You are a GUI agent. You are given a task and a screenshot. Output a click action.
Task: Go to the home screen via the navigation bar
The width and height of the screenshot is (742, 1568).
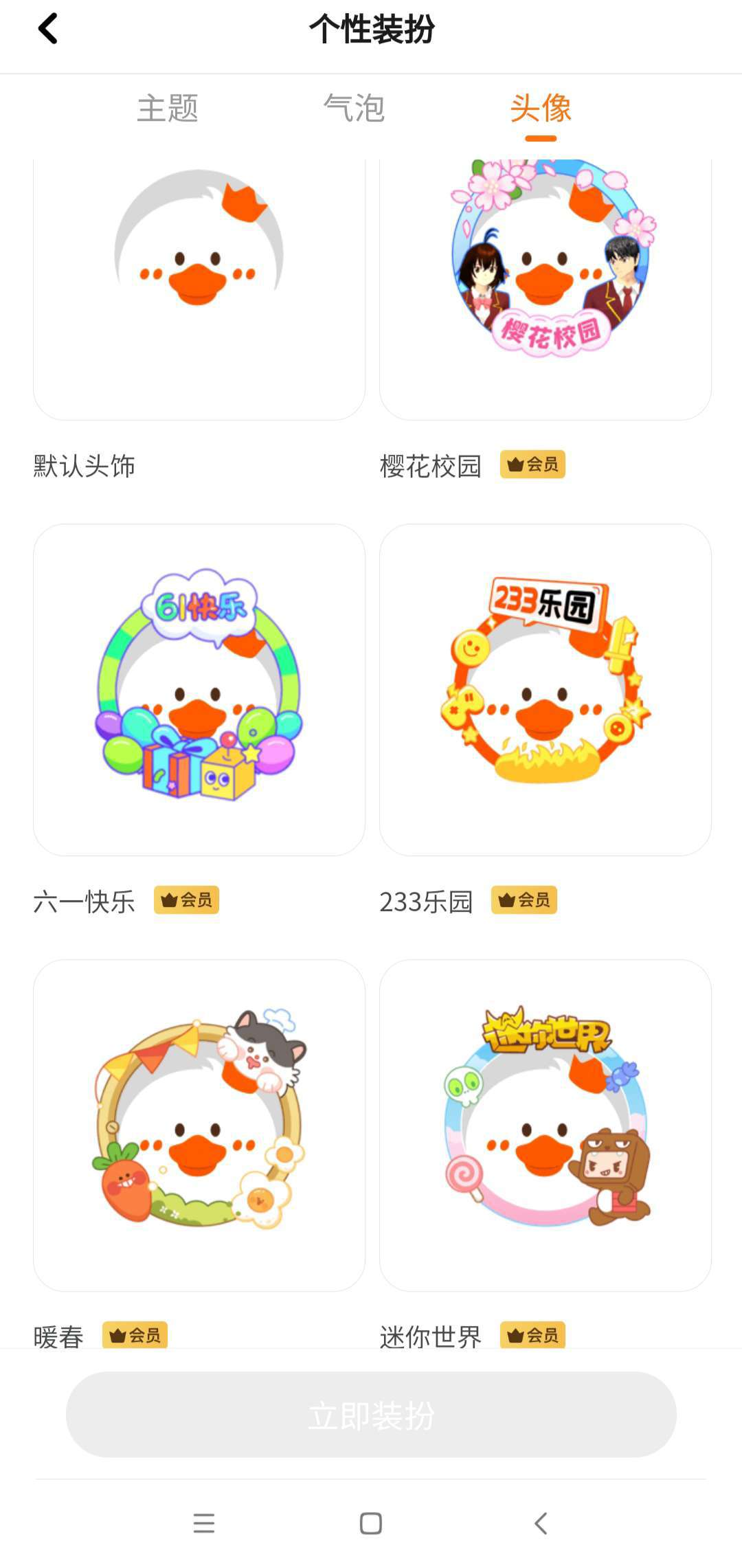coord(371,1523)
